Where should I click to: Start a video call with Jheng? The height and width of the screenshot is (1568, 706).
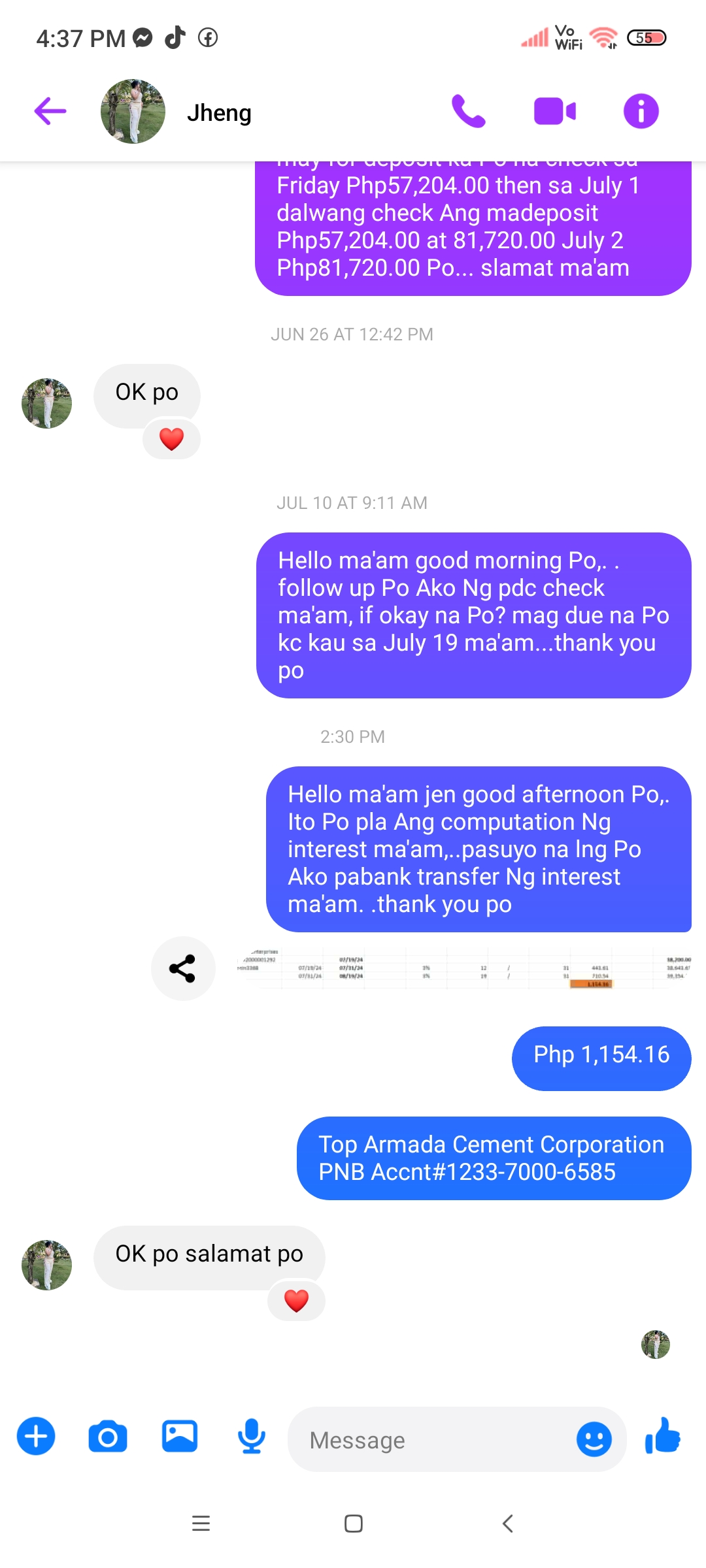point(554,111)
